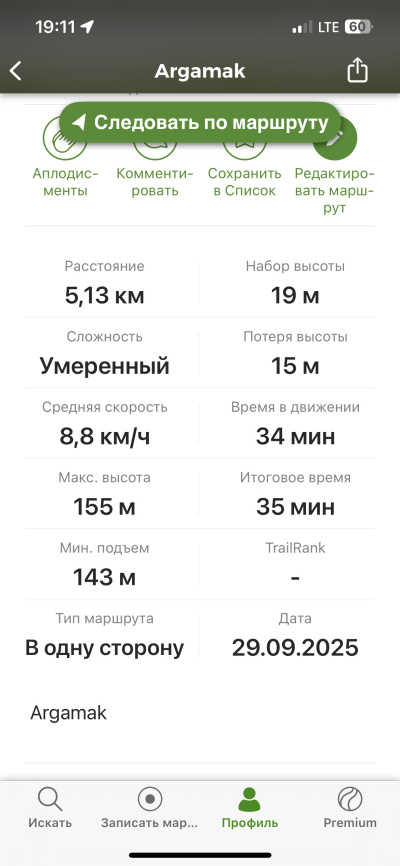
Task: Switch to the Записать маршрут tab
Action: click(x=149, y=807)
